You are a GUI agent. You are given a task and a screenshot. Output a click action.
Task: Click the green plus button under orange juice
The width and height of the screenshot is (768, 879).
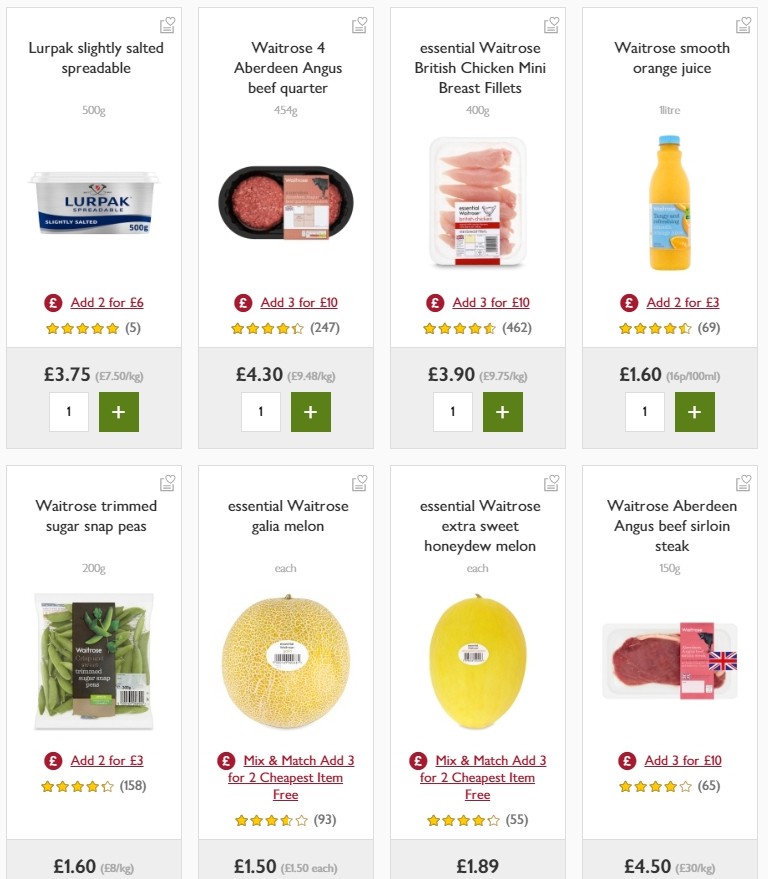click(695, 411)
